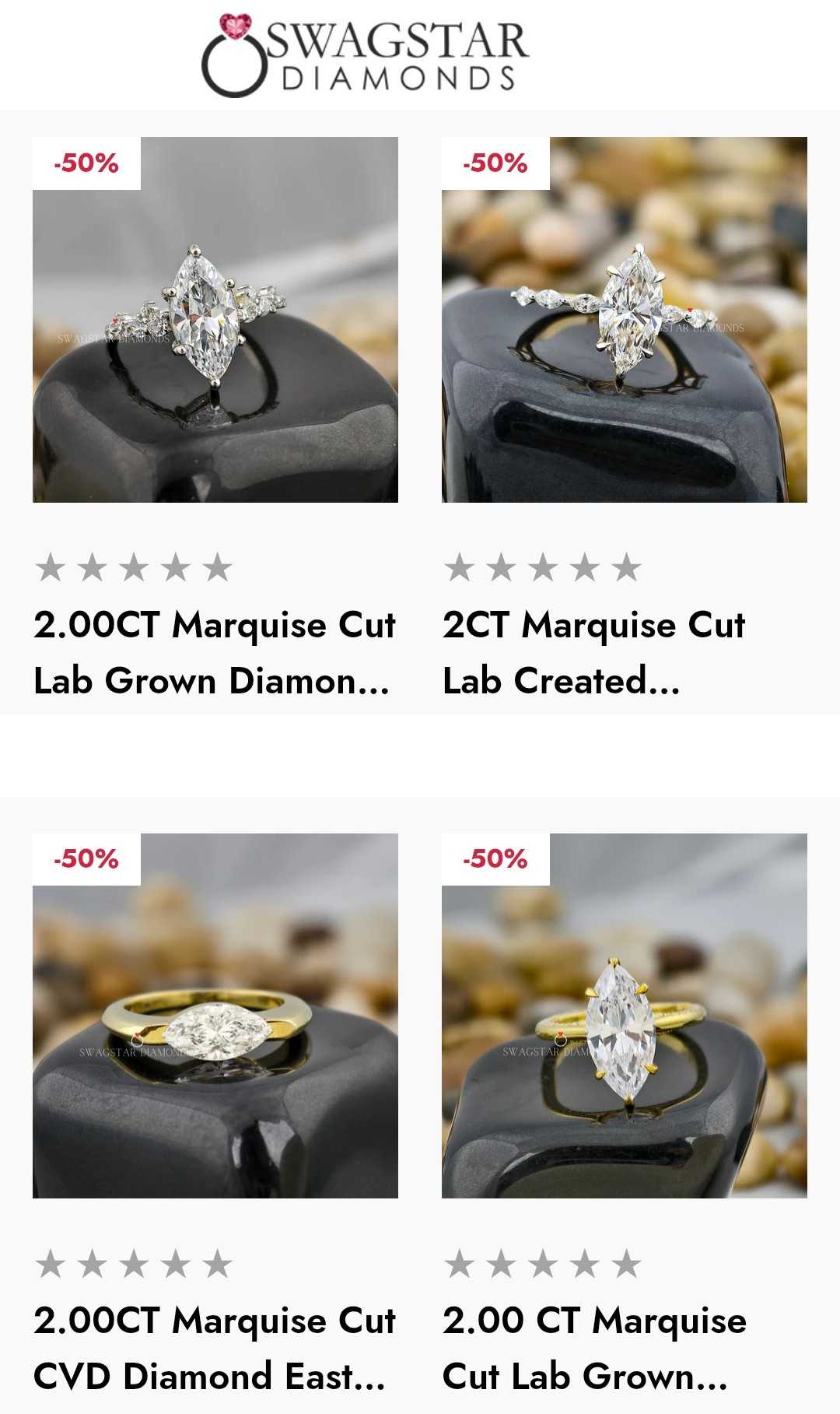
Task: Open the East West yellow gold ring image
Action: pyautogui.click(x=215, y=1016)
